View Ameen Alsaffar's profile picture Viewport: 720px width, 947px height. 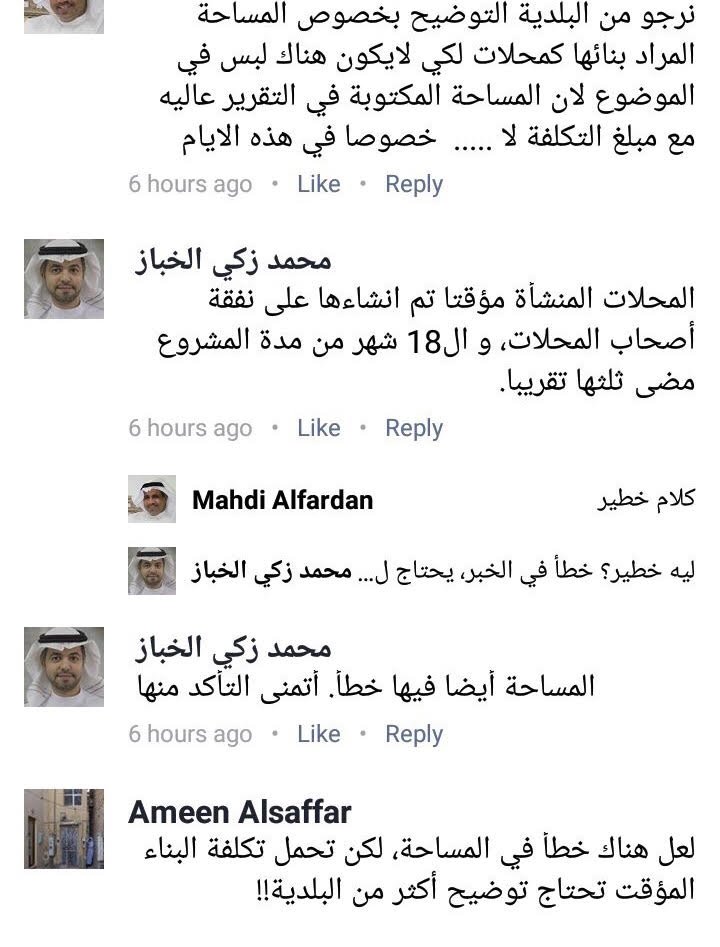64,828
